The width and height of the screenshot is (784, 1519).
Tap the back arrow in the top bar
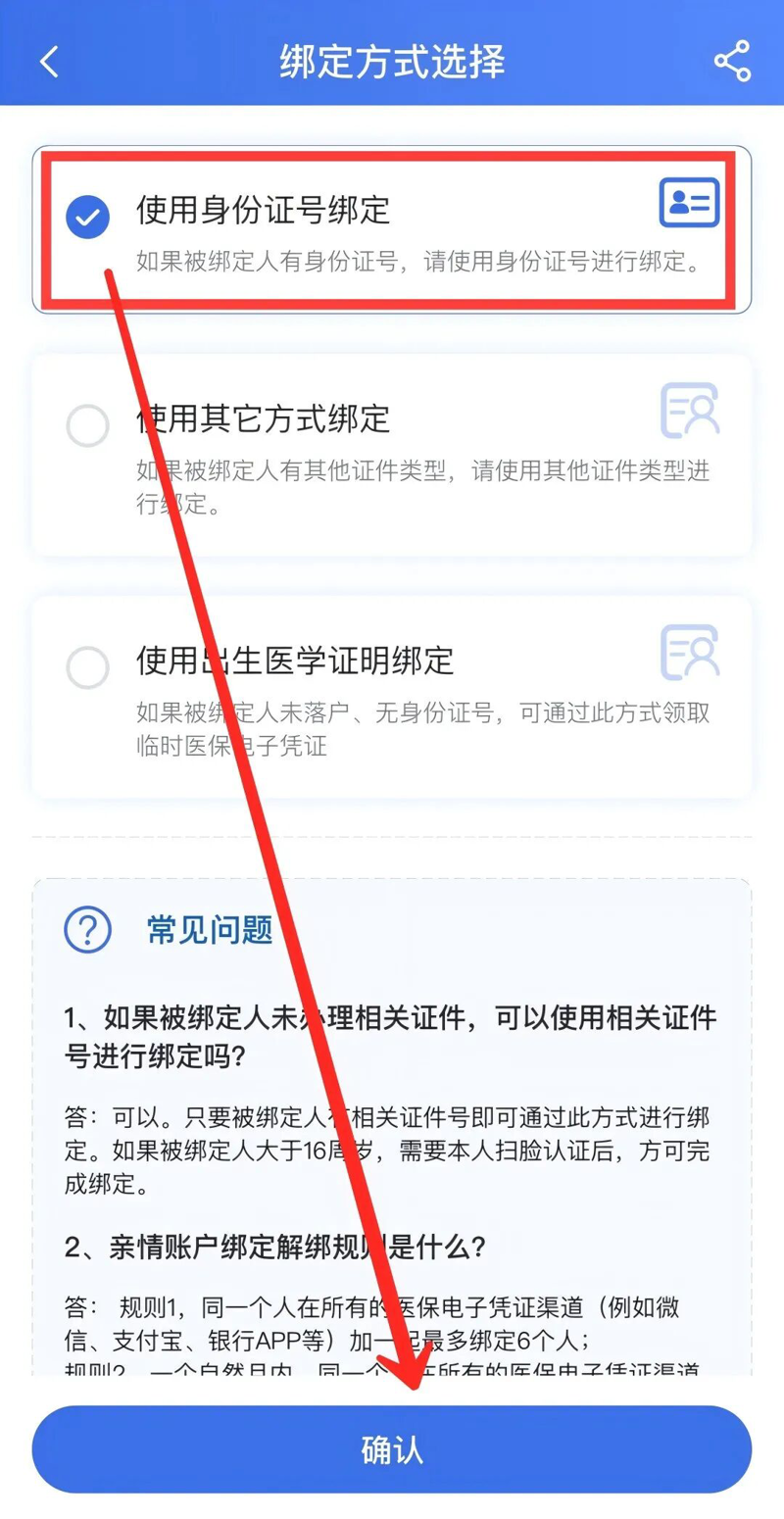(x=47, y=59)
